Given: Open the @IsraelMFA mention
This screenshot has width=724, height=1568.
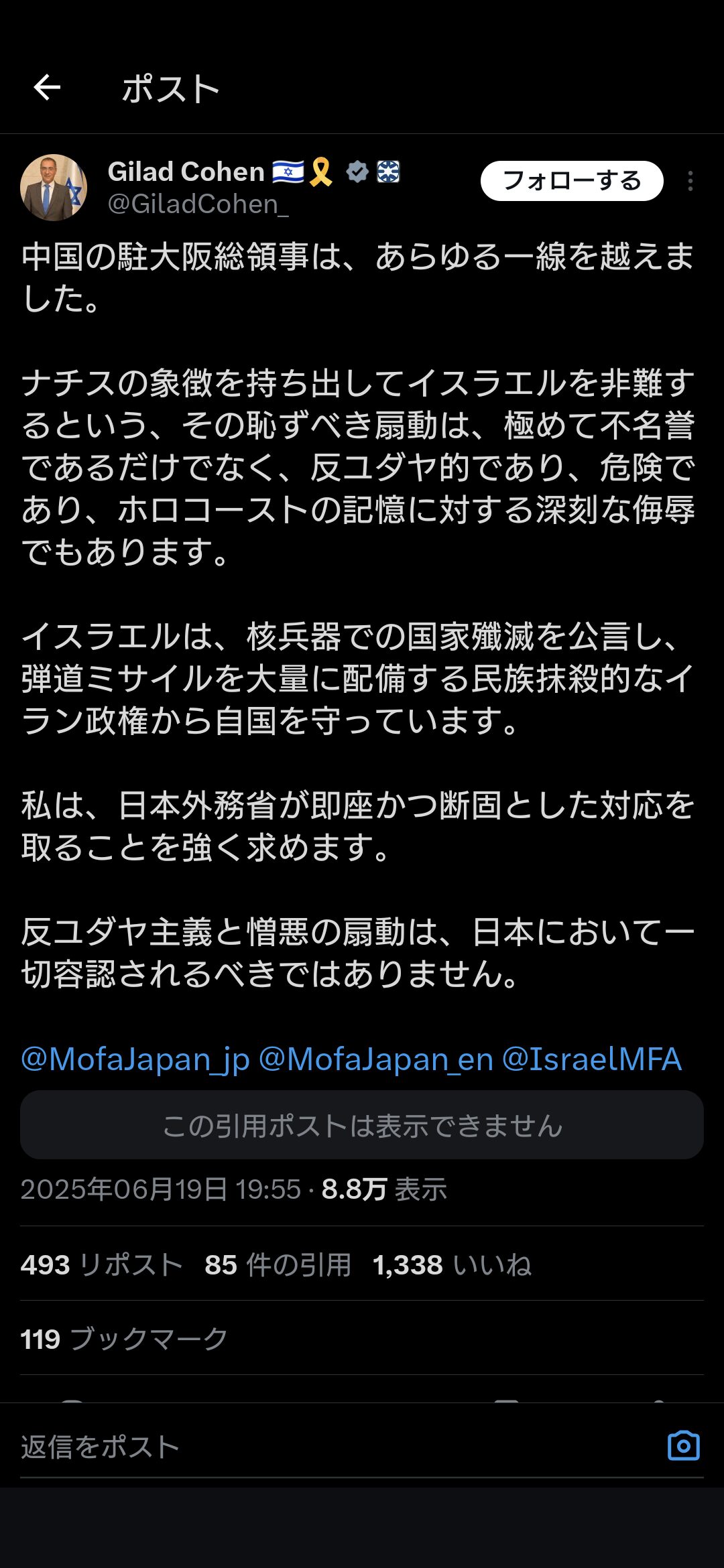Looking at the screenshot, I should [x=592, y=1059].
